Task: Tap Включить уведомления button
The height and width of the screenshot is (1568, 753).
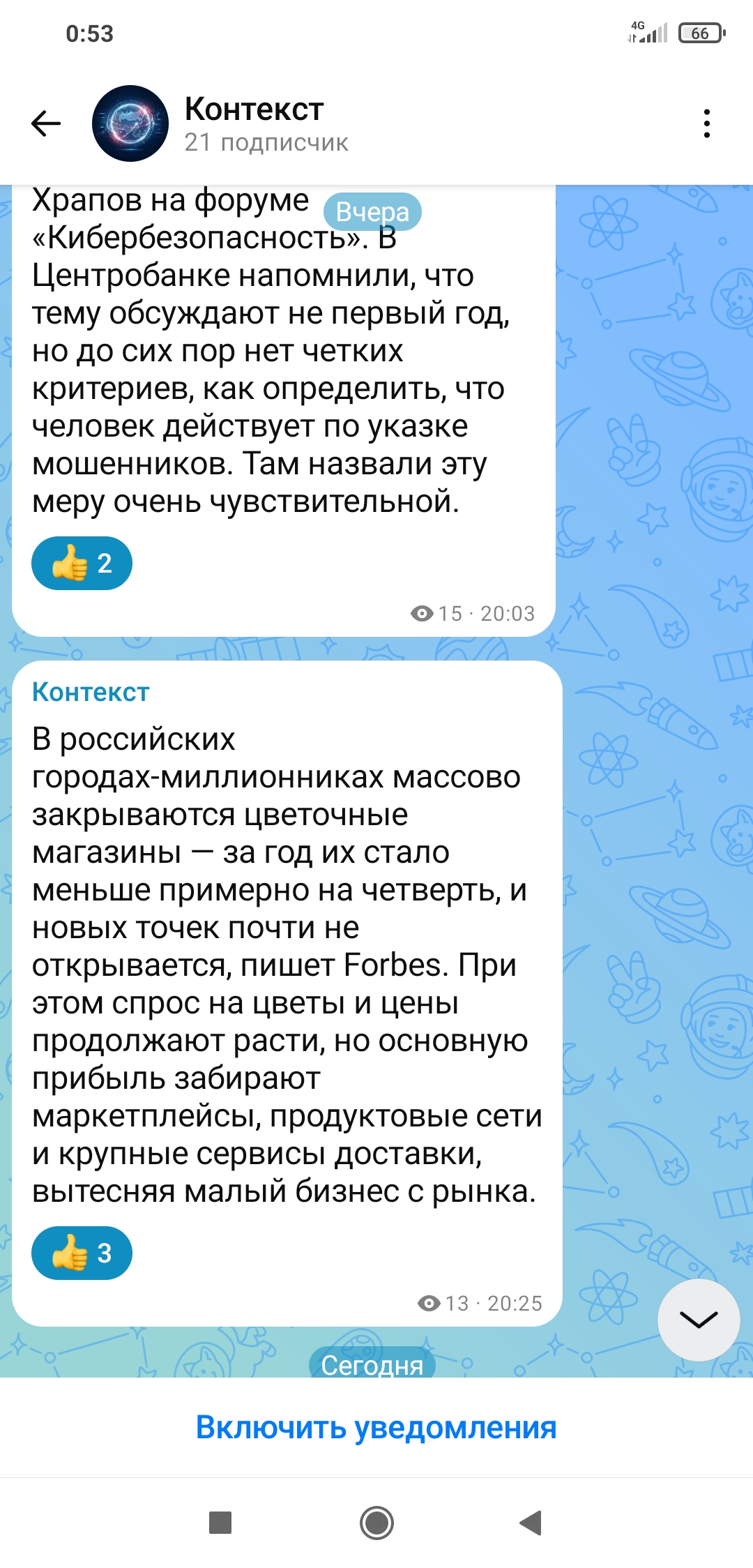Action: (x=376, y=1428)
